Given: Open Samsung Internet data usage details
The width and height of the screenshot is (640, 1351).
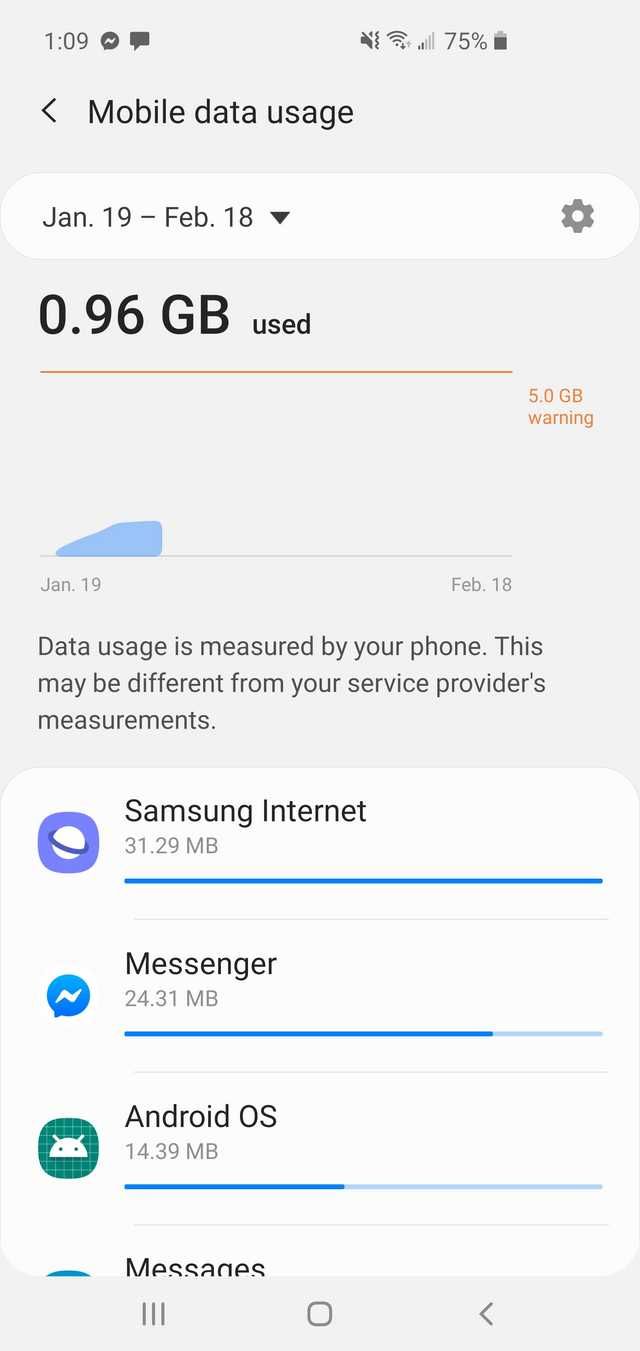Looking at the screenshot, I should [x=320, y=843].
